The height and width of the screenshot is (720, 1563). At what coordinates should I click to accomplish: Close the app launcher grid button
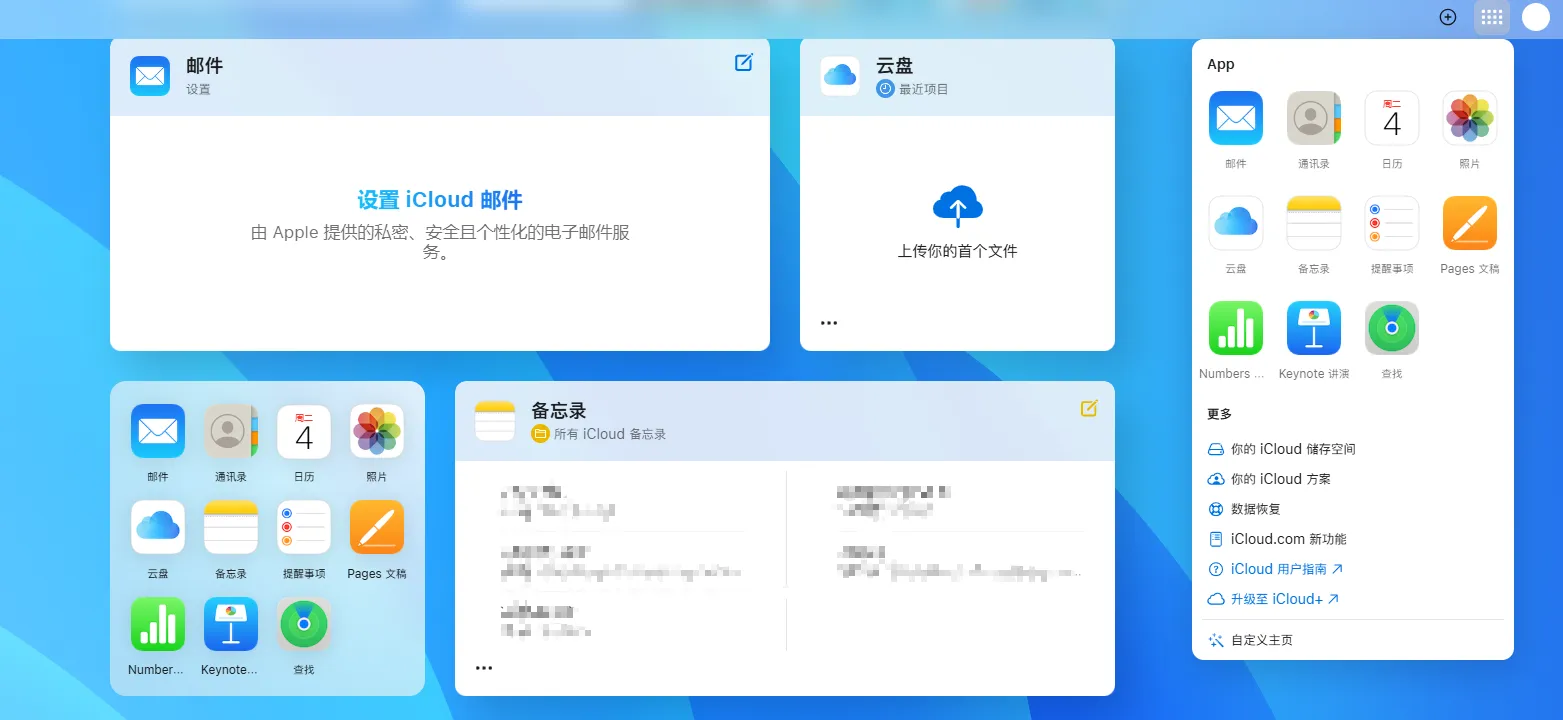1491,17
